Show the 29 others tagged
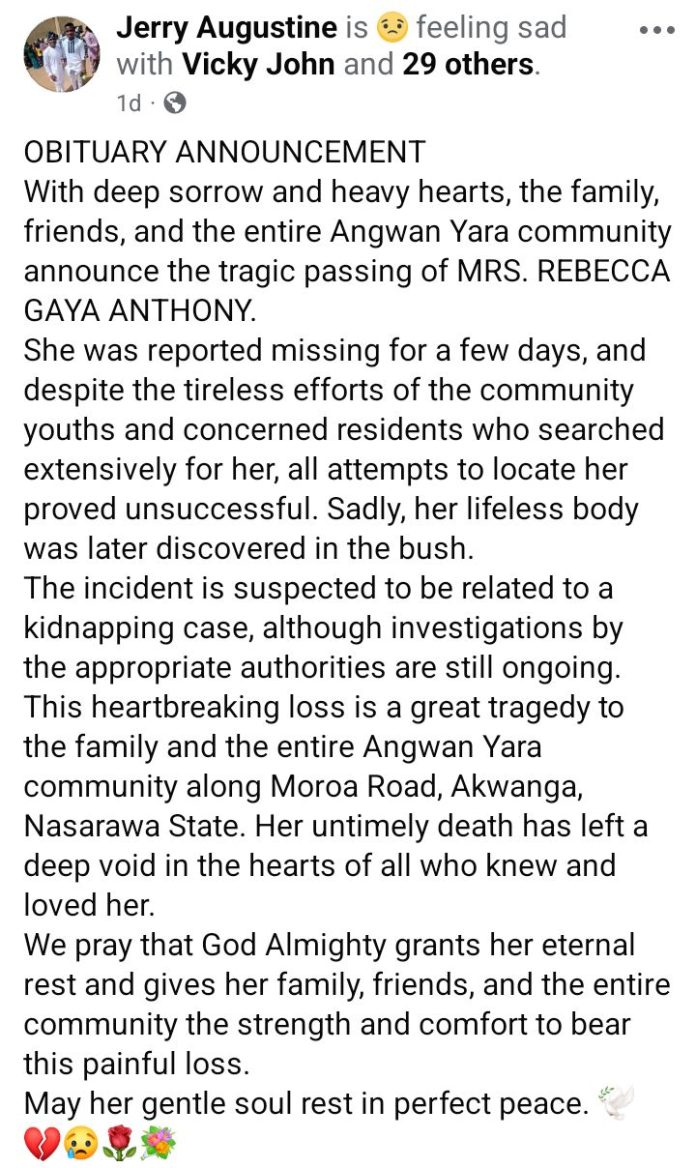Image resolution: width=696 pixels, height=1168 pixels. point(467,65)
